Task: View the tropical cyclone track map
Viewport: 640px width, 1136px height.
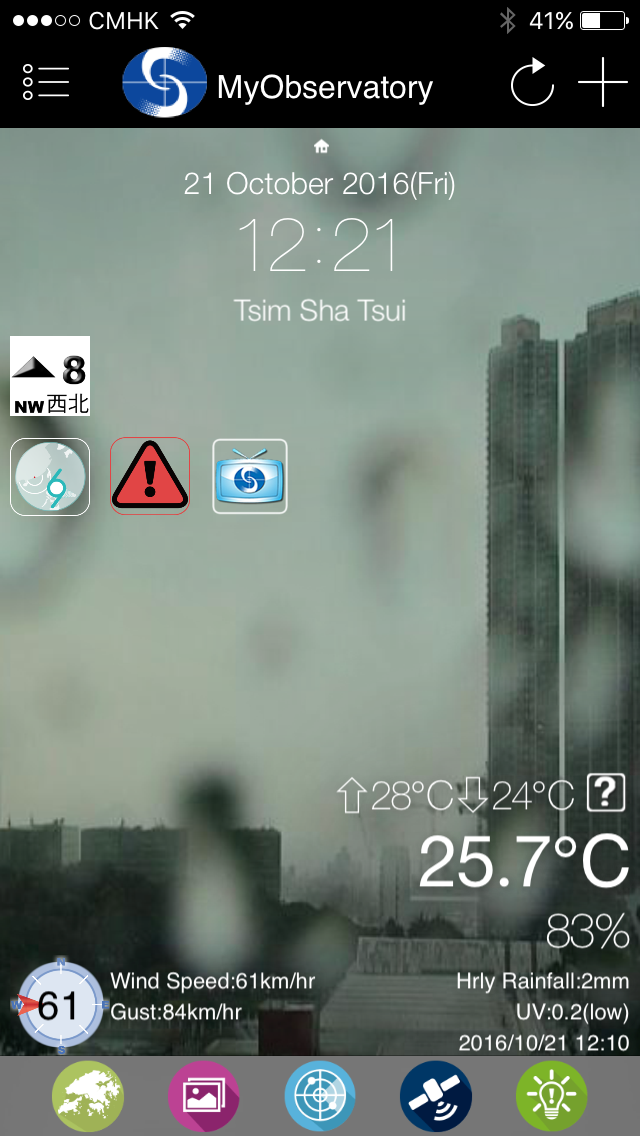Action: [x=50, y=477]
